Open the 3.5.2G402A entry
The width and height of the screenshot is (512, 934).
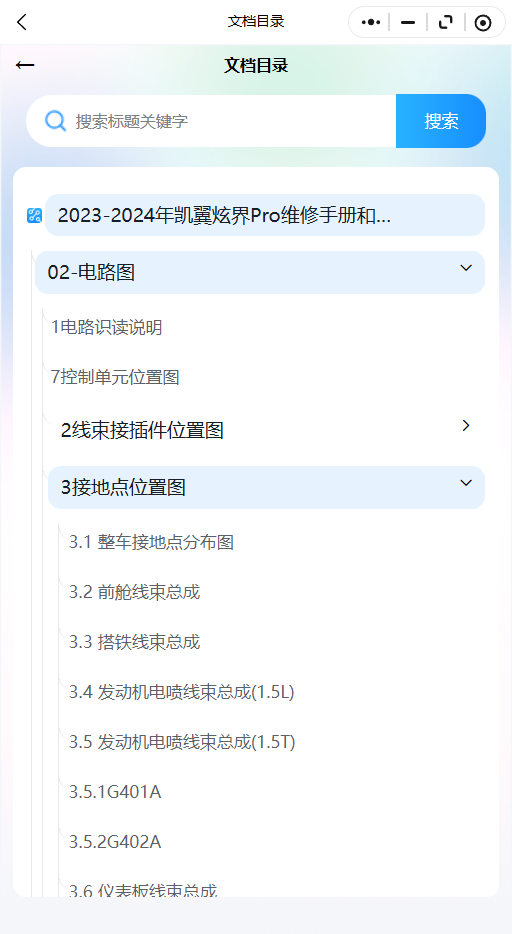(115, 842)
